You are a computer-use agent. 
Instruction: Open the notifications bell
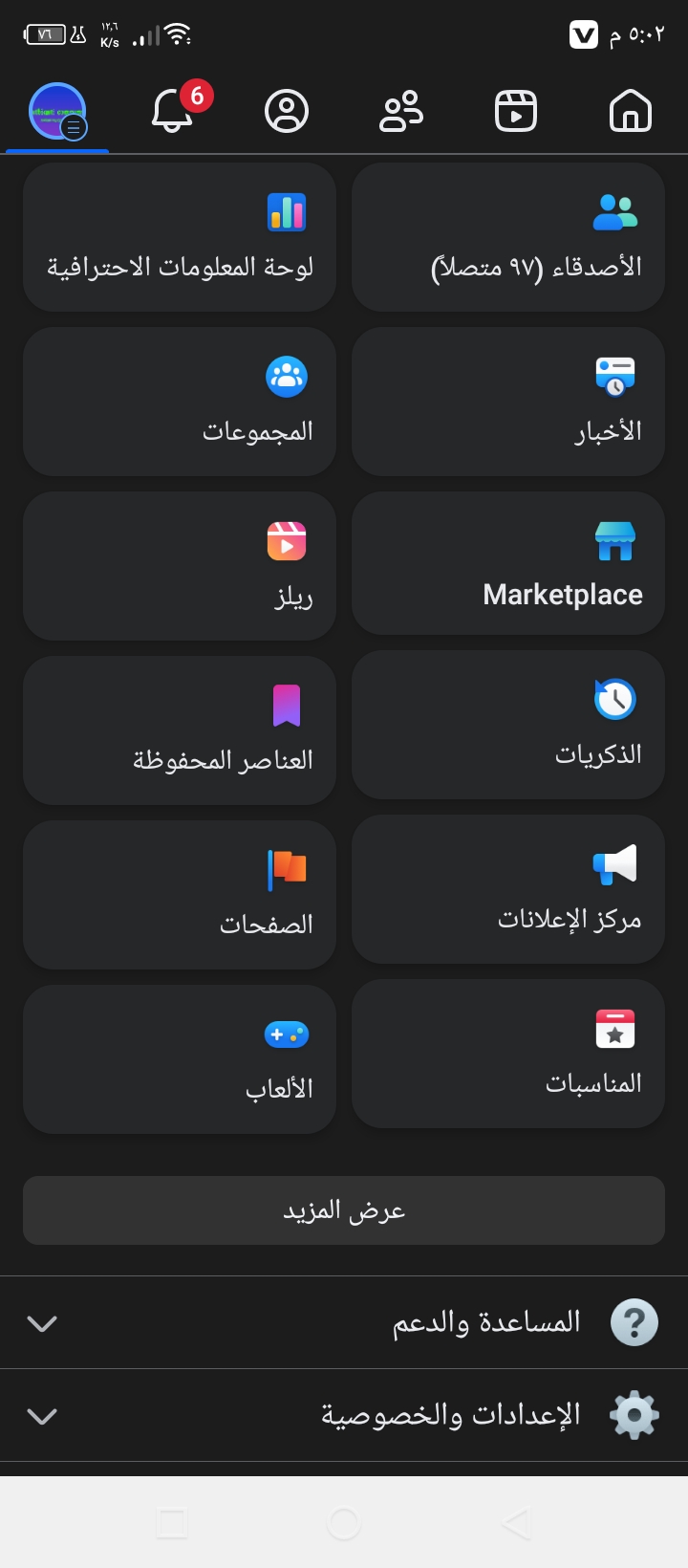pyautogui.click(x=173, y=112)
